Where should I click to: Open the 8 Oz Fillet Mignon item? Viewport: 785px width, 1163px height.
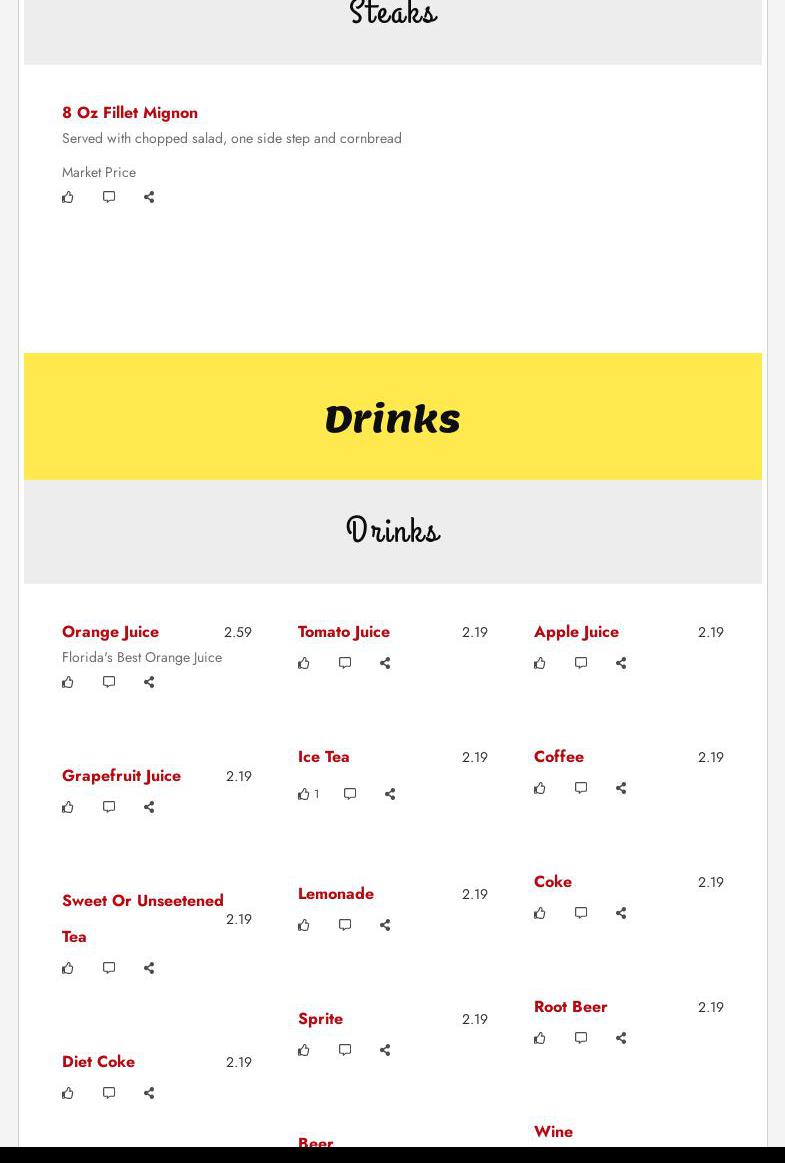pos(130,112)
